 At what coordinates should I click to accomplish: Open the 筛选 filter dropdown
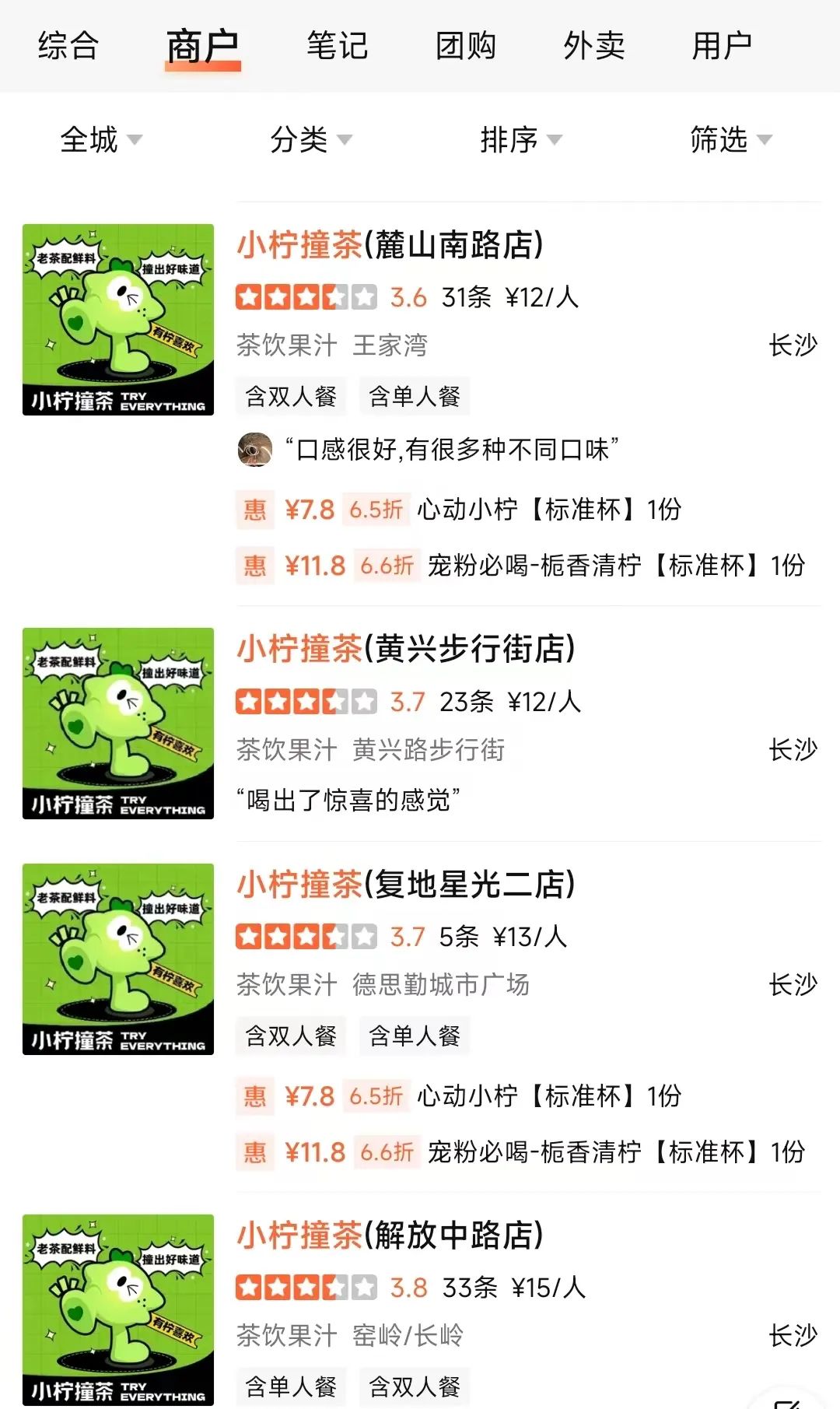[x=730, y=140]
